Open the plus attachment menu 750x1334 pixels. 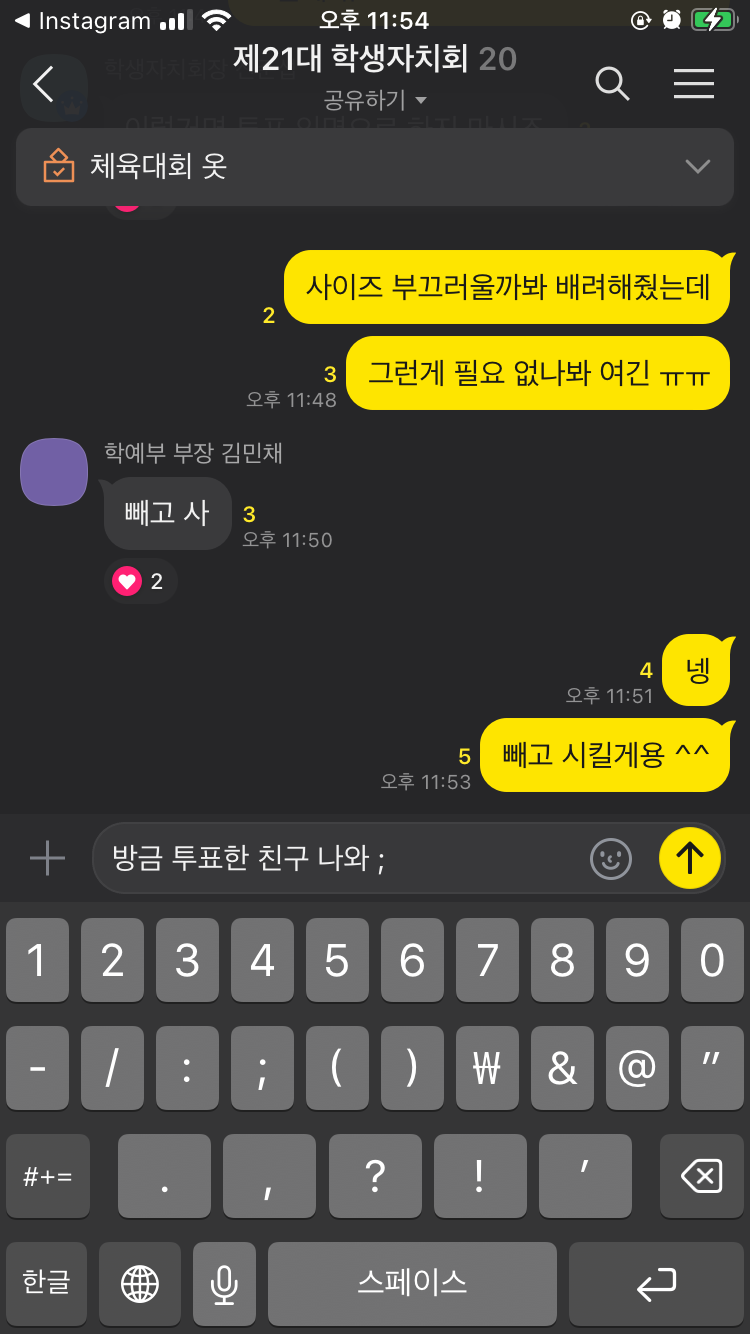coord(47,857)
